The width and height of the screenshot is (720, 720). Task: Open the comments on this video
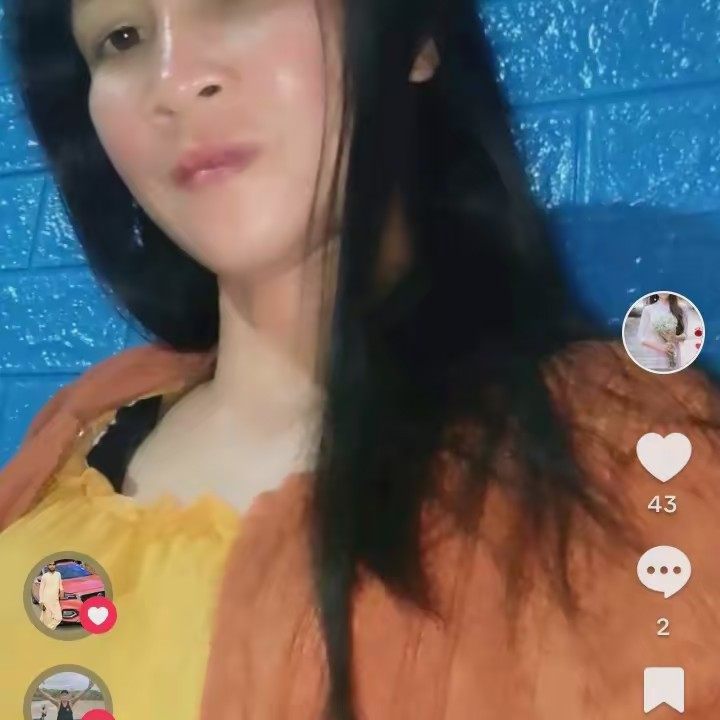pyautogui.click(x=663, y=572)
